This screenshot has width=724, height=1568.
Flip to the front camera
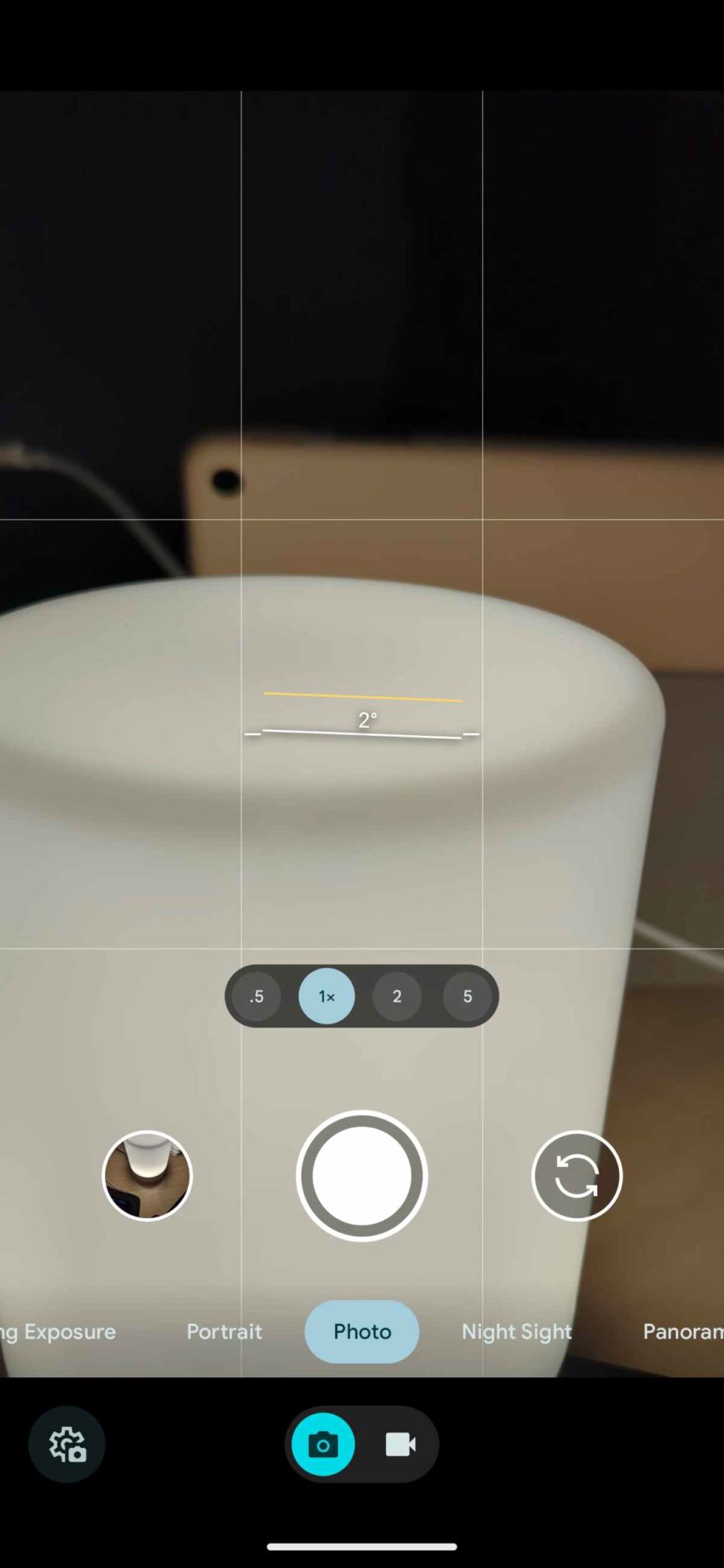point(576,1175)
